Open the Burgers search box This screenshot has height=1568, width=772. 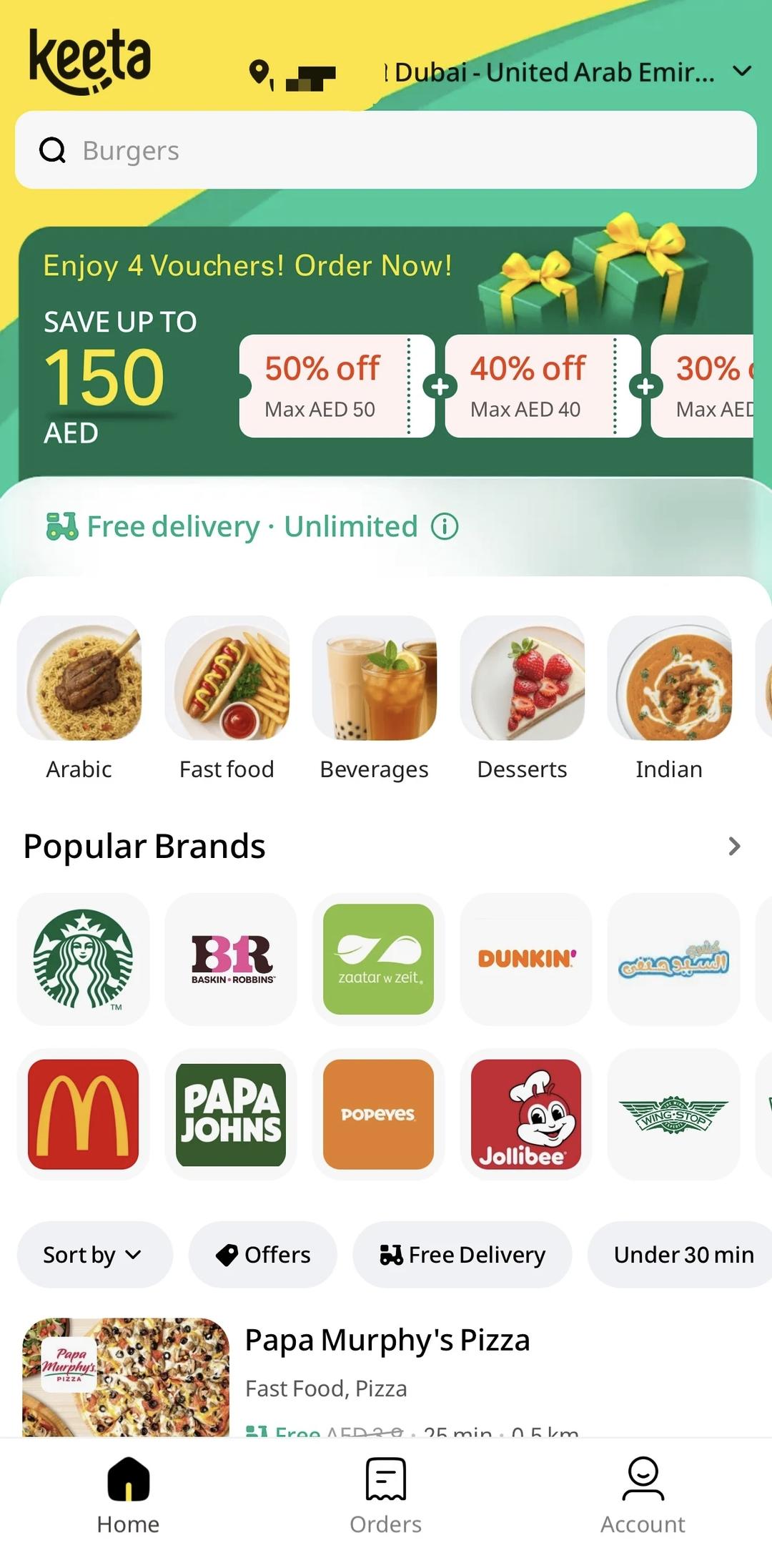pyautogui.click(x=386, y=150)
